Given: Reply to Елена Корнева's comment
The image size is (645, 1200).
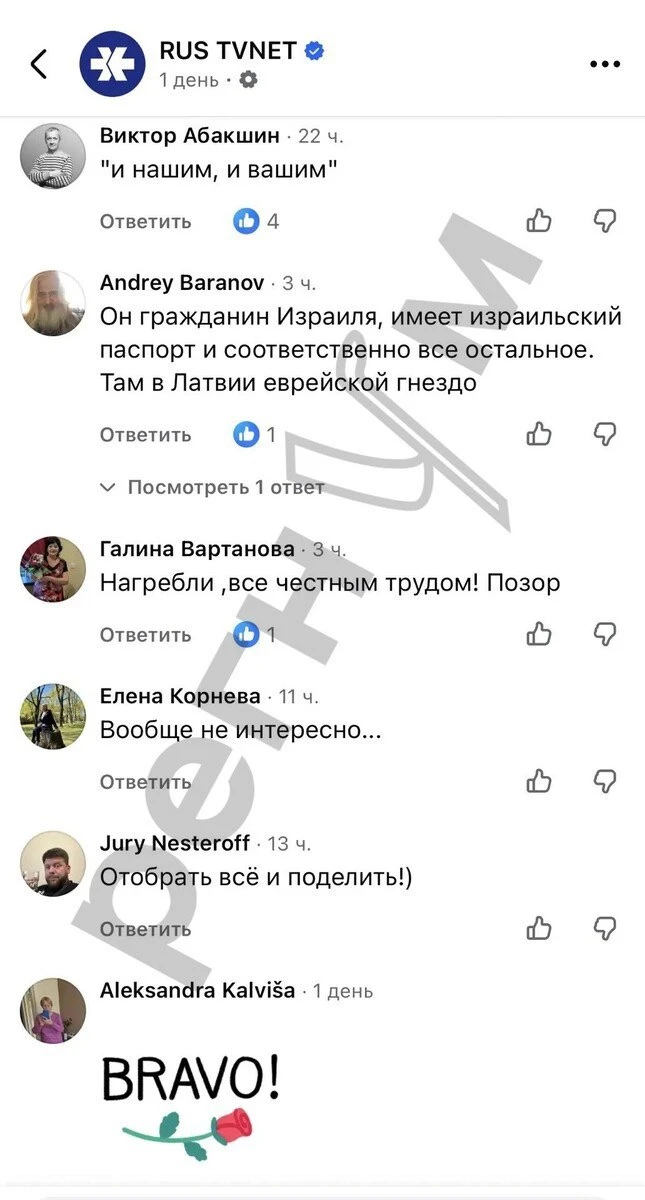Looking at the screenshot, I should tap(145, 782).
